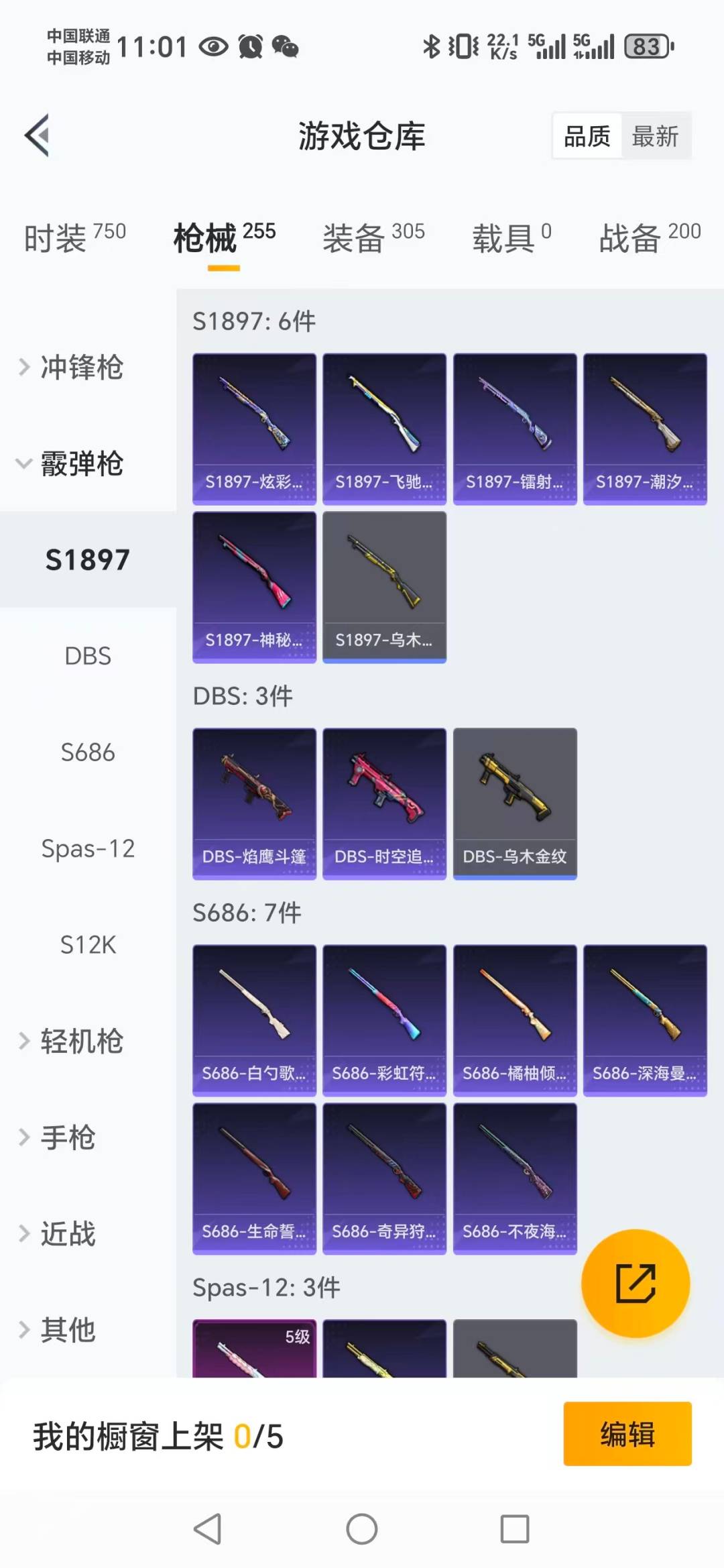
Task: Sort by 最新
Action: tap(655, 136)
